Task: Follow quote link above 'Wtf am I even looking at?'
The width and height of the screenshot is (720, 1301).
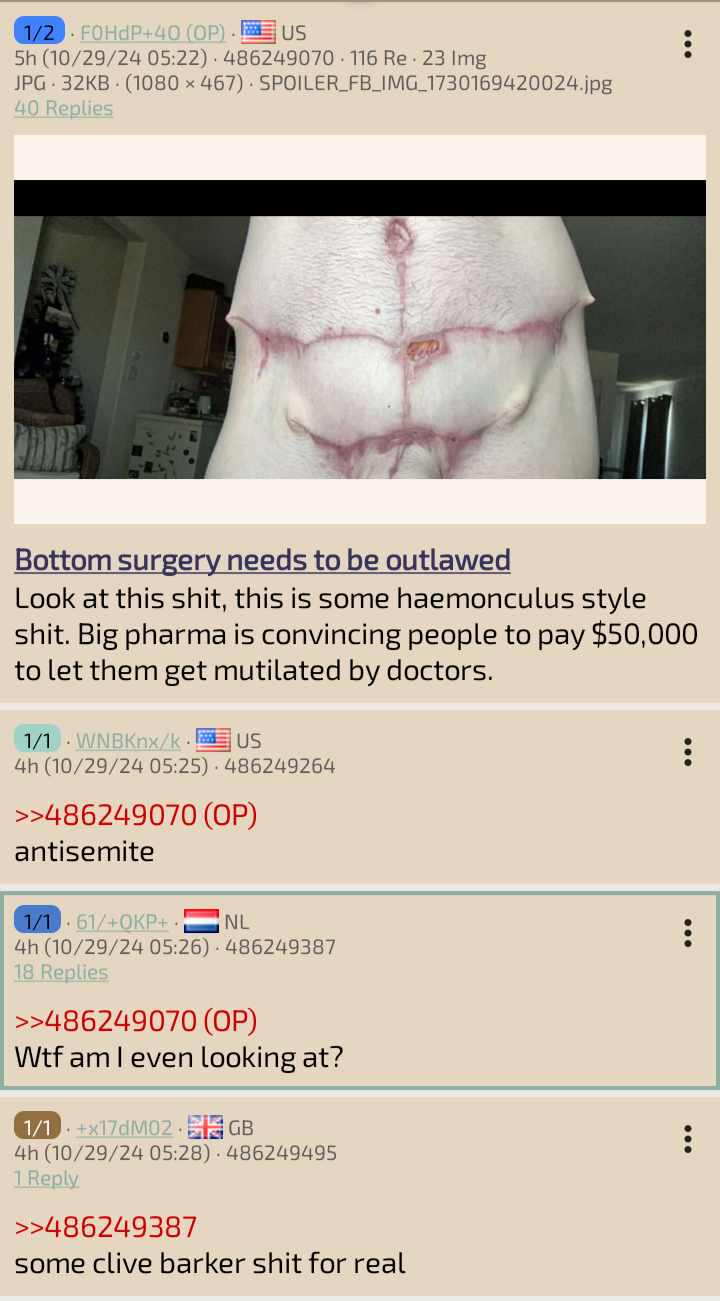Action: tap(136, 1021)
